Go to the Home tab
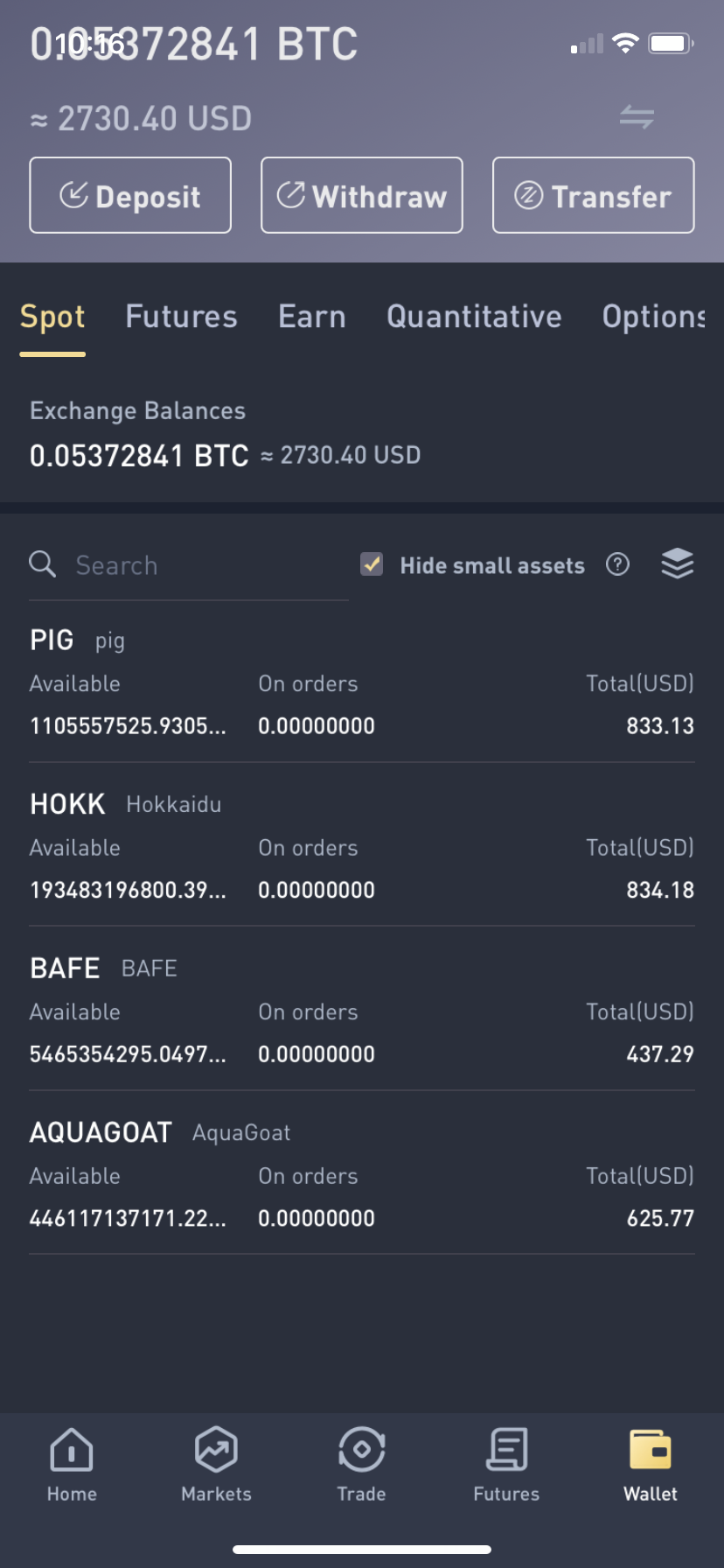The image size is (724, 1568). [x=72, y=1464]
